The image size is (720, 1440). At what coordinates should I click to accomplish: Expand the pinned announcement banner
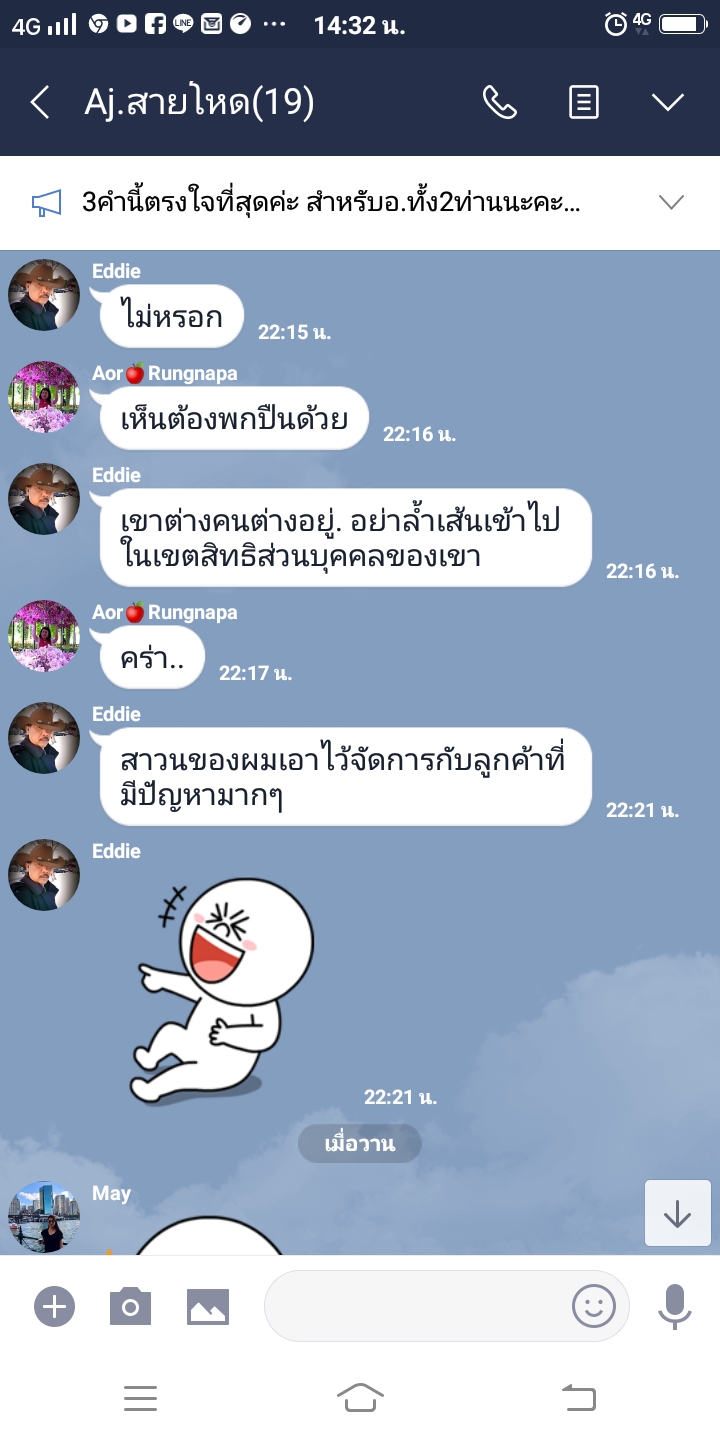[671, 203]
